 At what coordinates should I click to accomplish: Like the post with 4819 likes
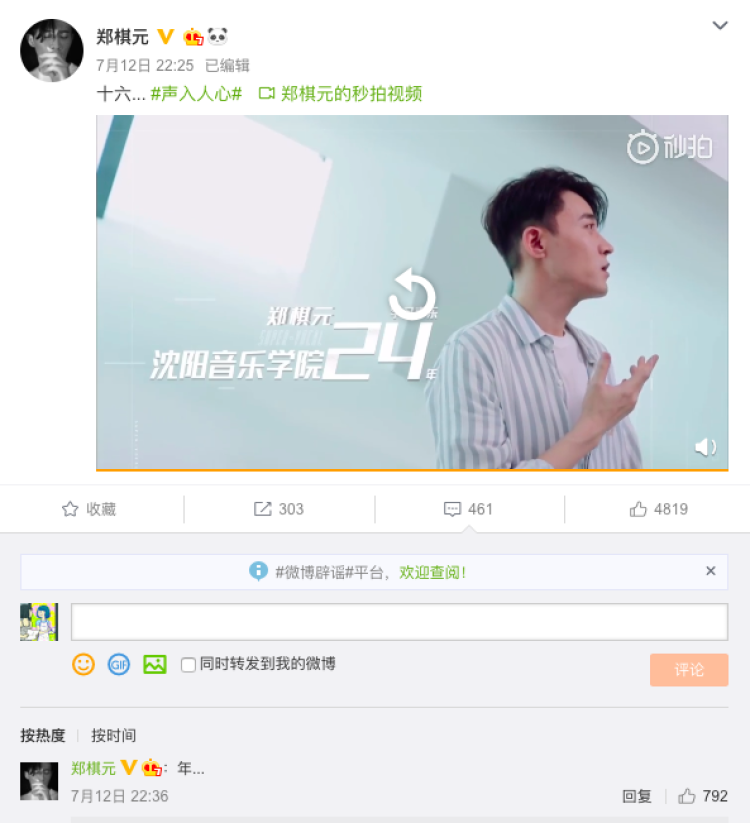click(658, 509)
